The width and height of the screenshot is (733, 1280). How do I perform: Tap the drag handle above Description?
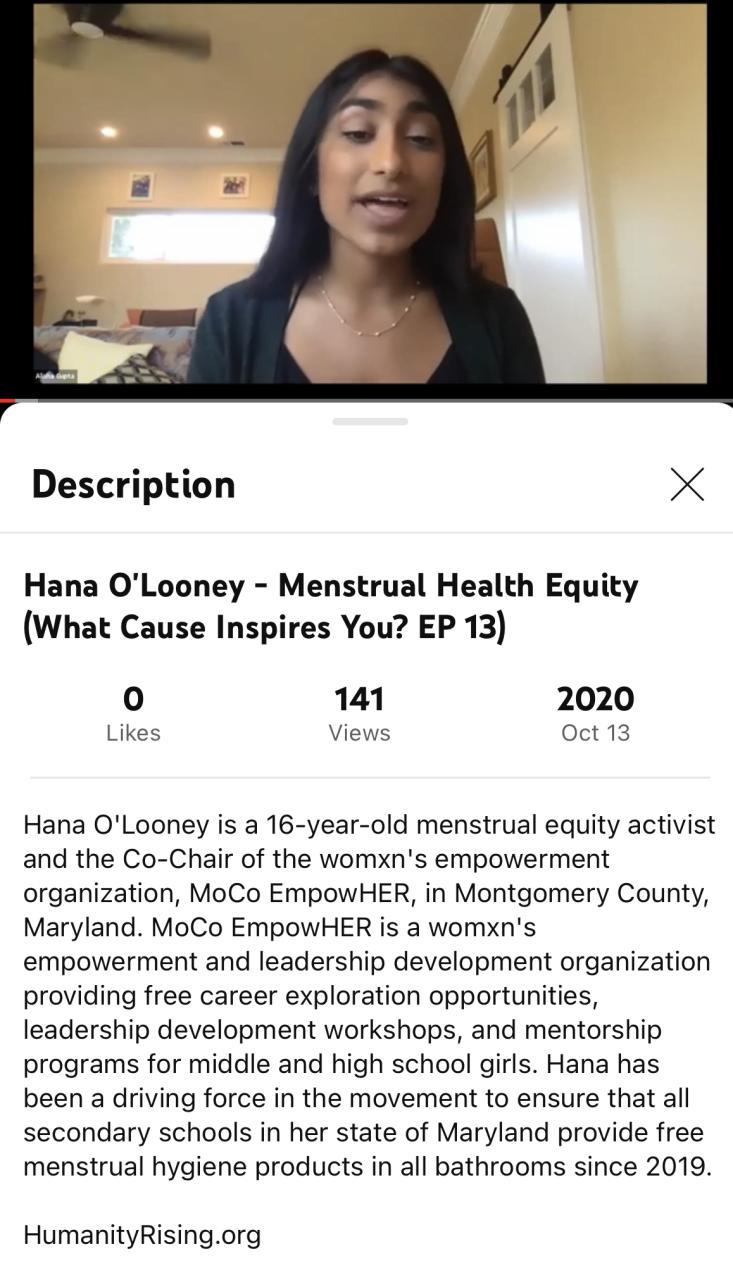click(369, 422)
